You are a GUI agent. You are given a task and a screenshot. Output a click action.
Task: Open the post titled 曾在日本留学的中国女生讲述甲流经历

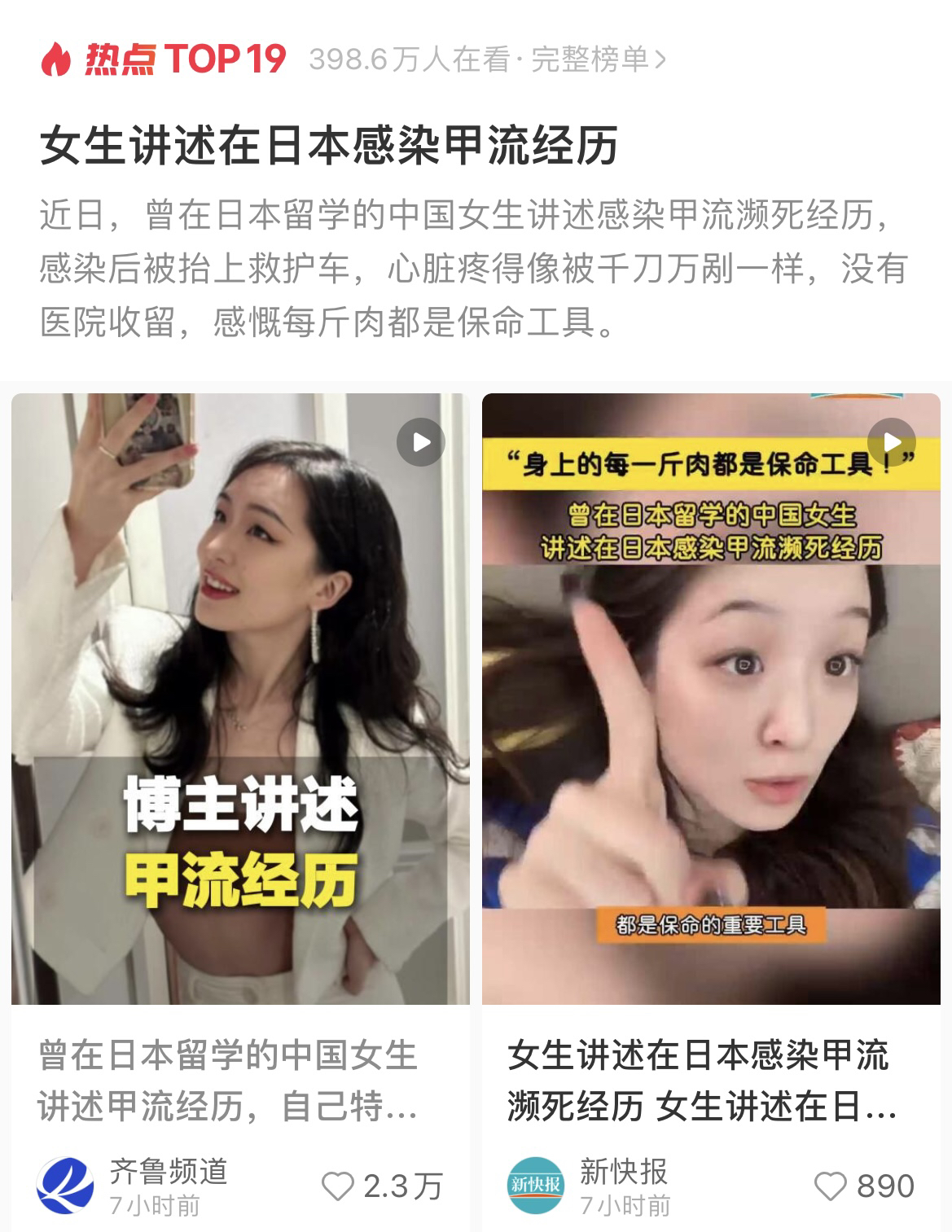click(x=228, y=1081)
